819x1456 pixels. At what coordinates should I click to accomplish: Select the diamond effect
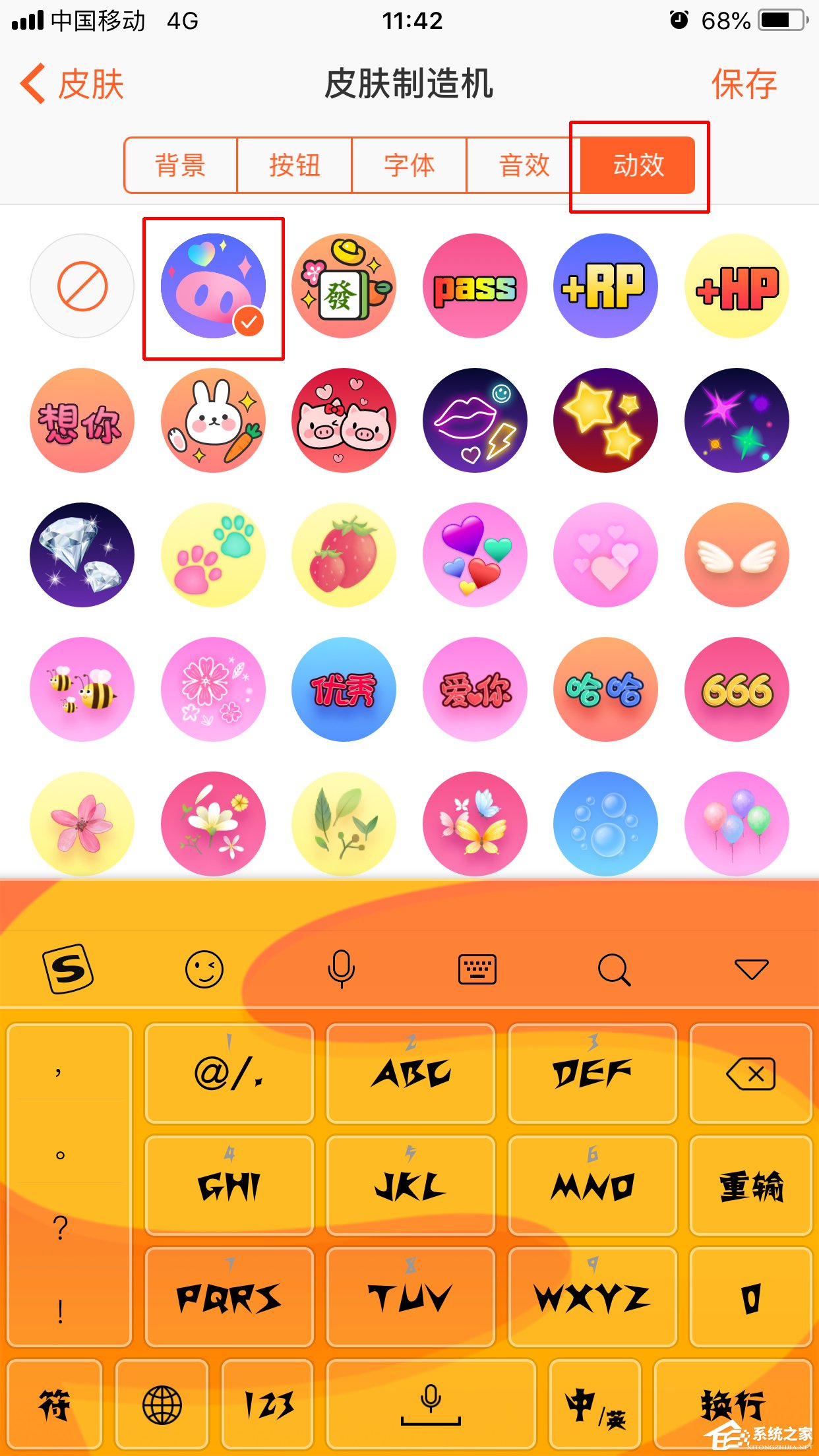[x=82, y=555]
